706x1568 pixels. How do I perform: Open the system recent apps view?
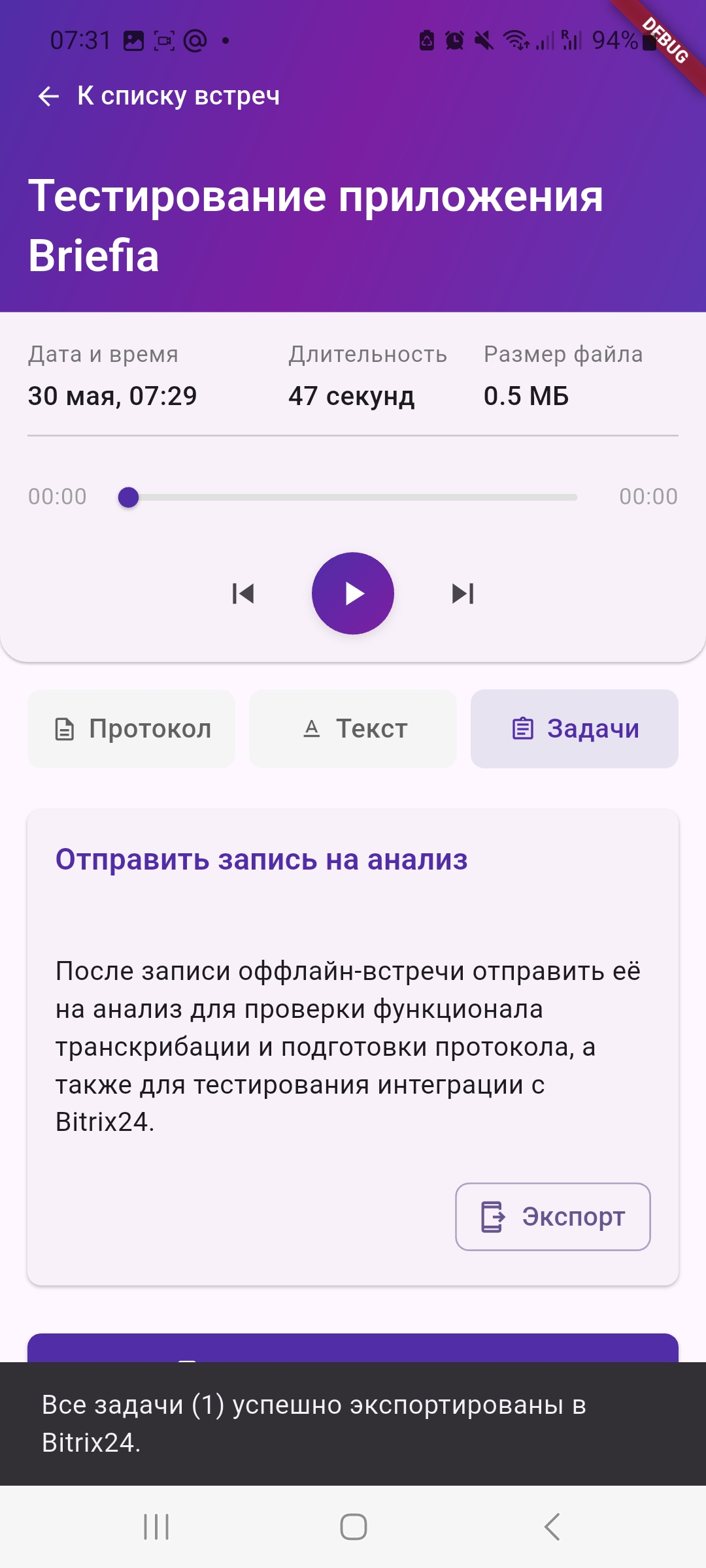coord(156,1527)
